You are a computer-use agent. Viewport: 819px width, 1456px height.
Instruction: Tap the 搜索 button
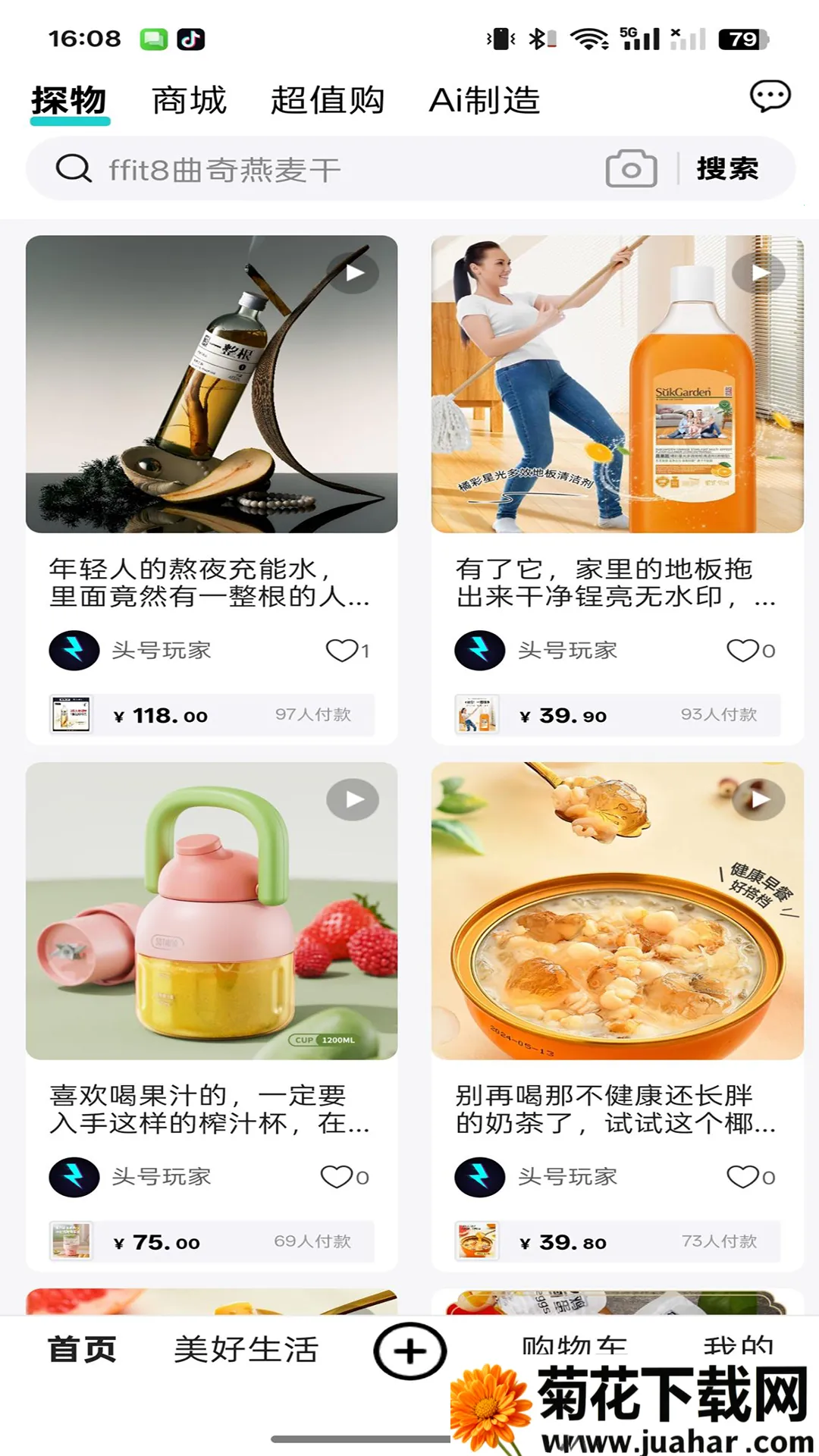727,168
